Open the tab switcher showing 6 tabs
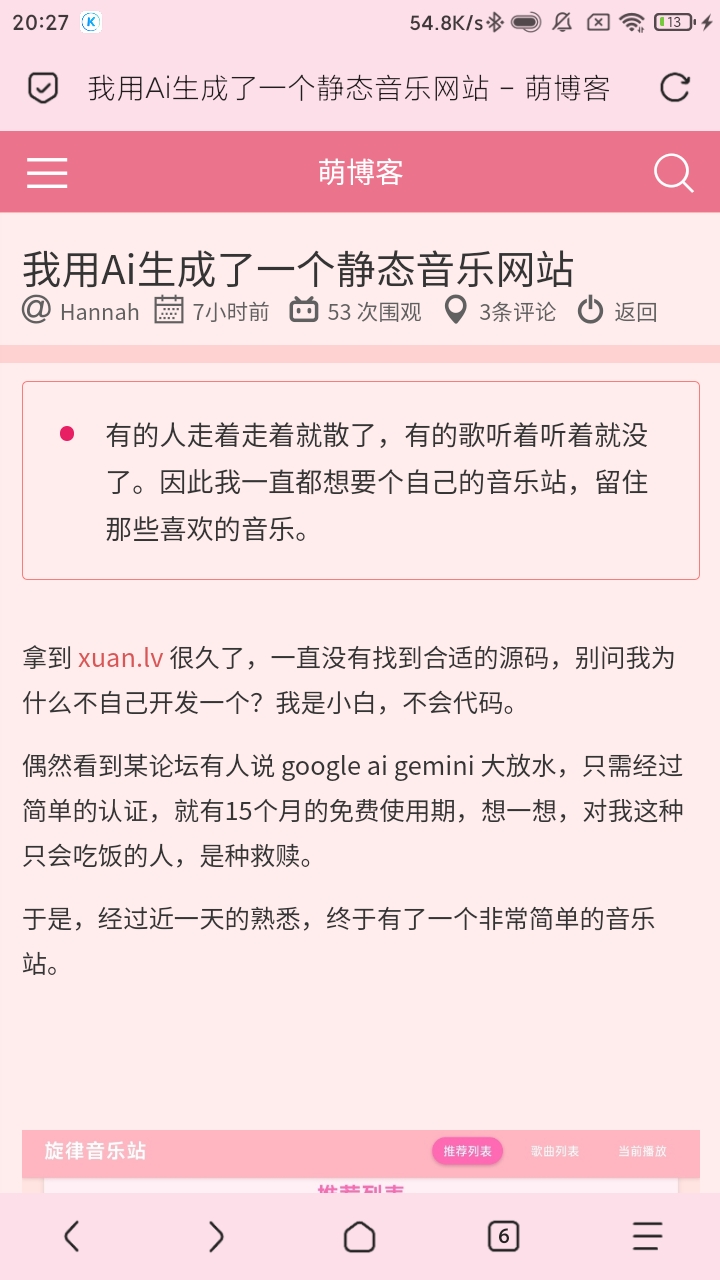 (503, 1237)
